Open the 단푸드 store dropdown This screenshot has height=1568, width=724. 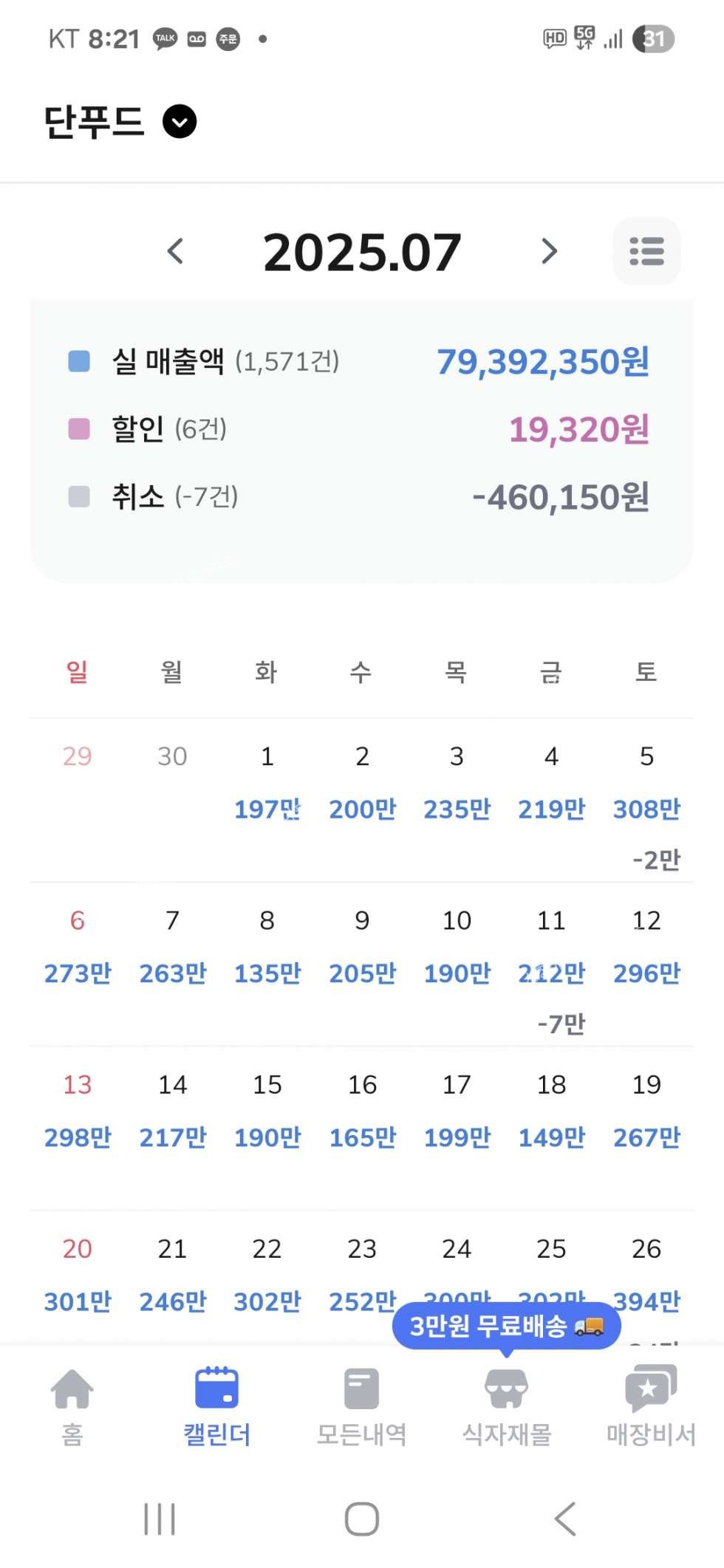[180, 122]
